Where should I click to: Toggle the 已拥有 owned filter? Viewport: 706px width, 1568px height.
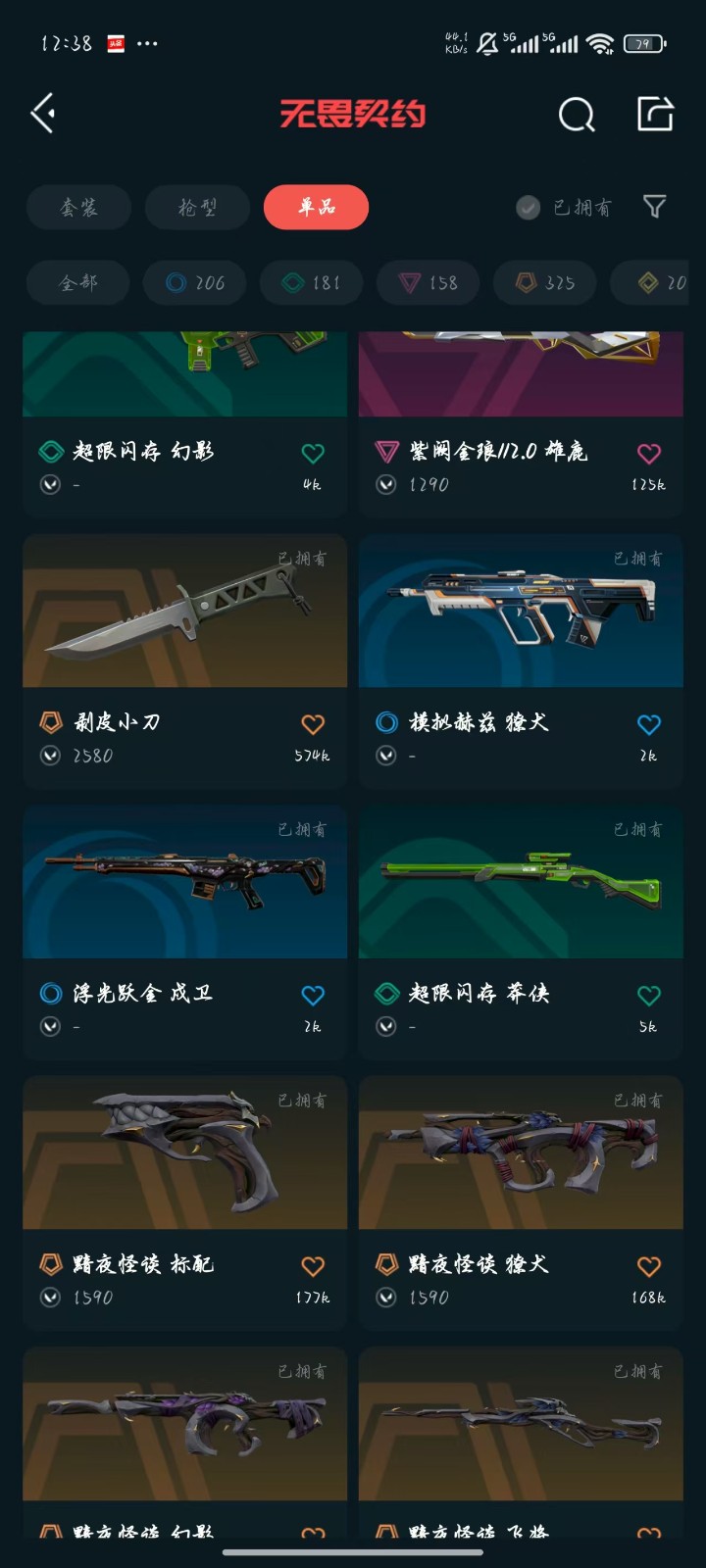564,208
